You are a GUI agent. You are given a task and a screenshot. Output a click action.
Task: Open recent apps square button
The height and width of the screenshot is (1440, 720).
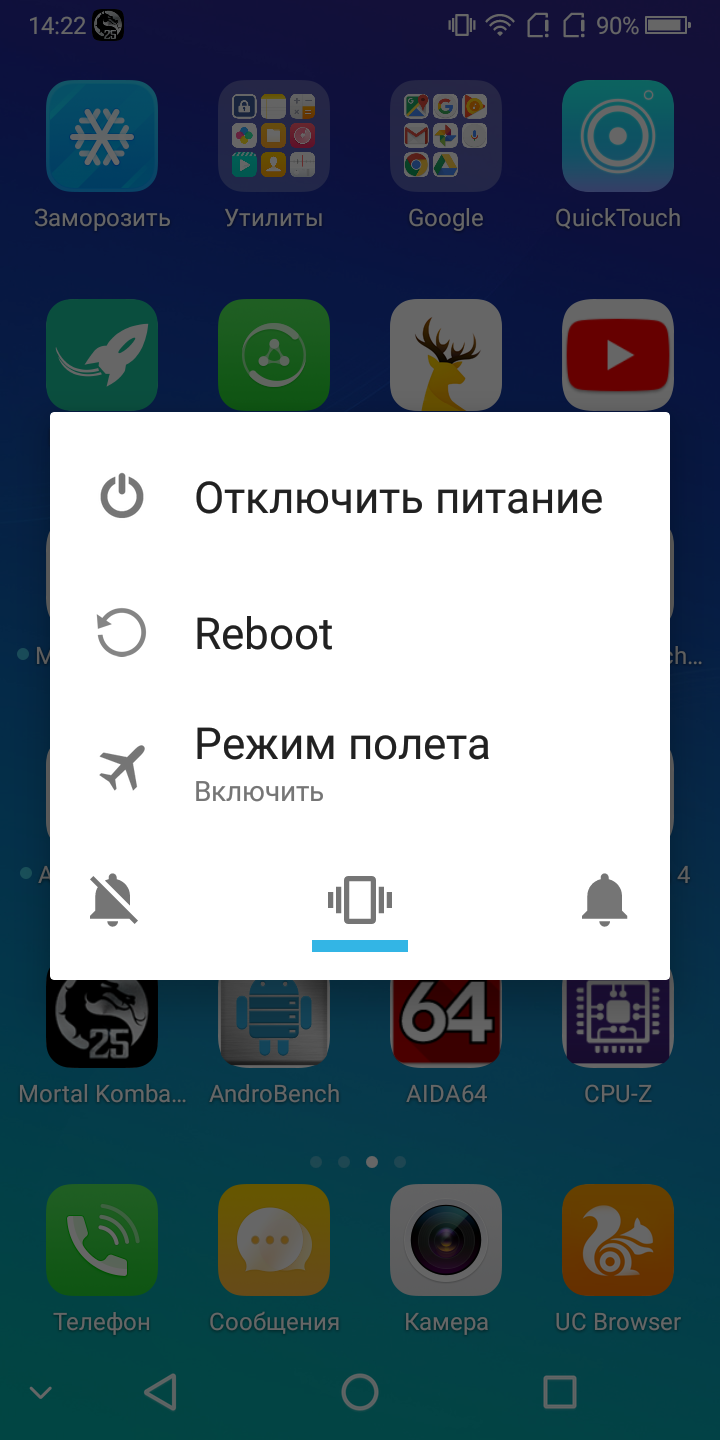point(560,1391)
